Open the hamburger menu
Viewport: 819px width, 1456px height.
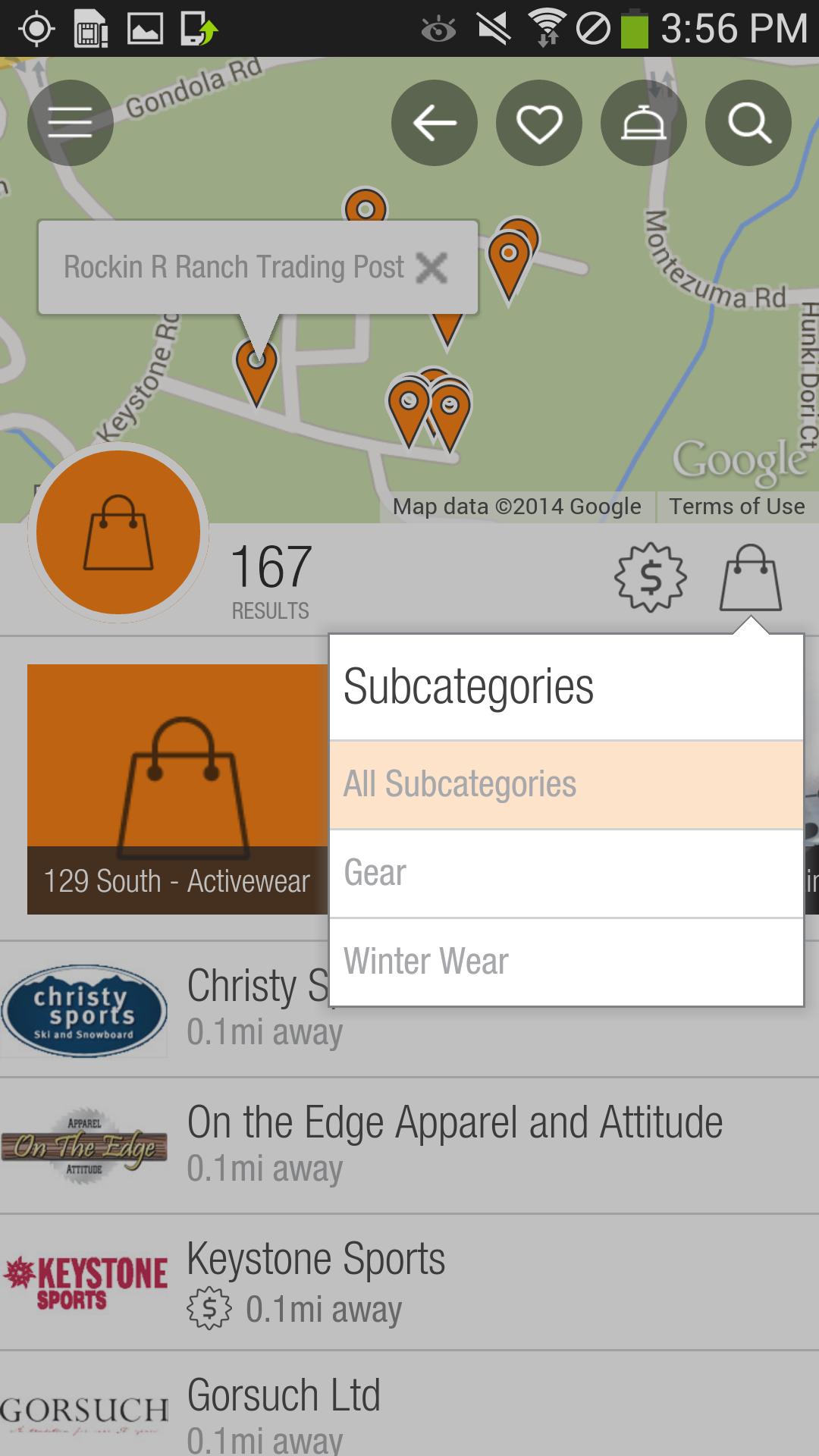[x=70, y=123]
